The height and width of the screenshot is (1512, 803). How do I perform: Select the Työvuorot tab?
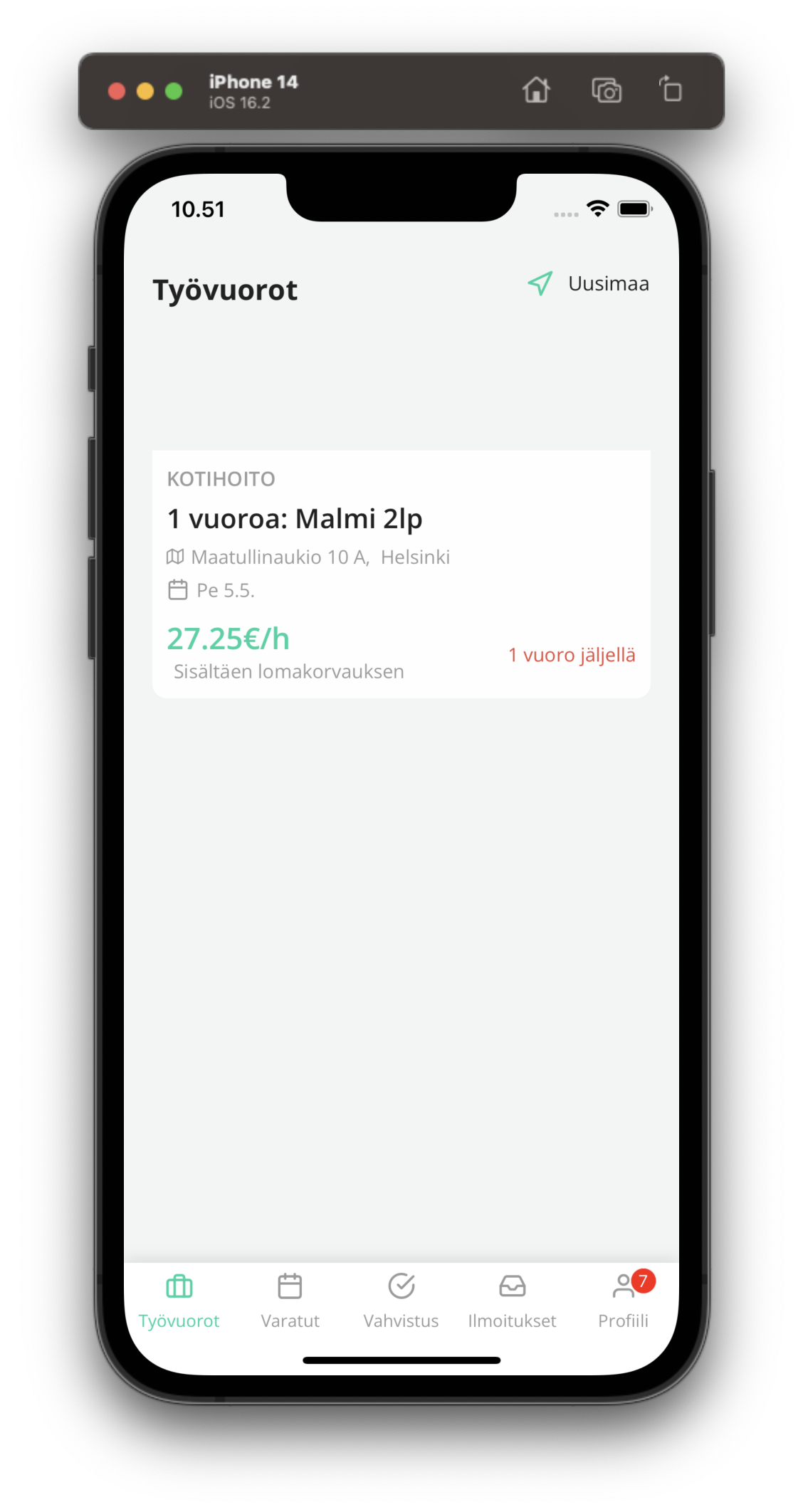click(x=179, y=1300)
